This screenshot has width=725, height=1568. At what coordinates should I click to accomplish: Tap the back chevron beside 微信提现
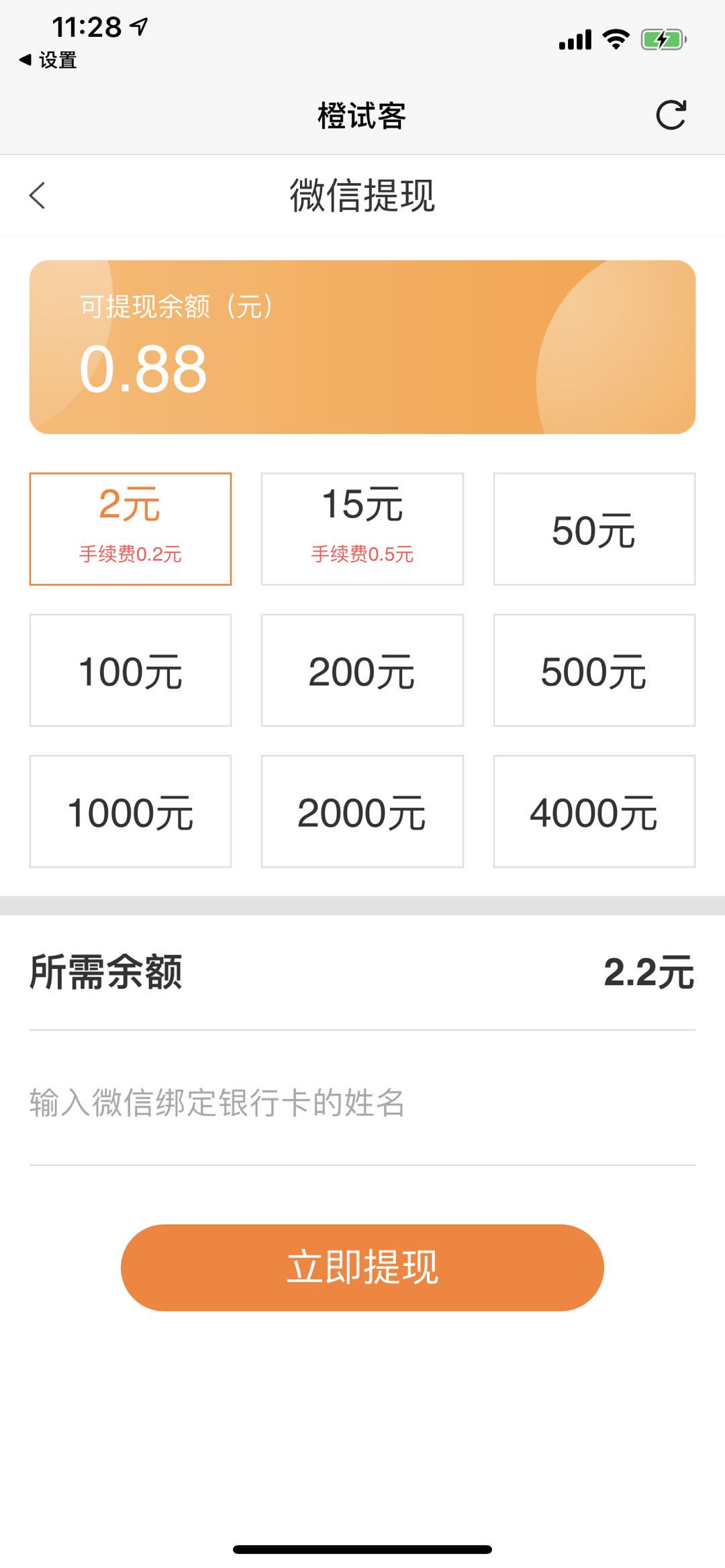37,196
